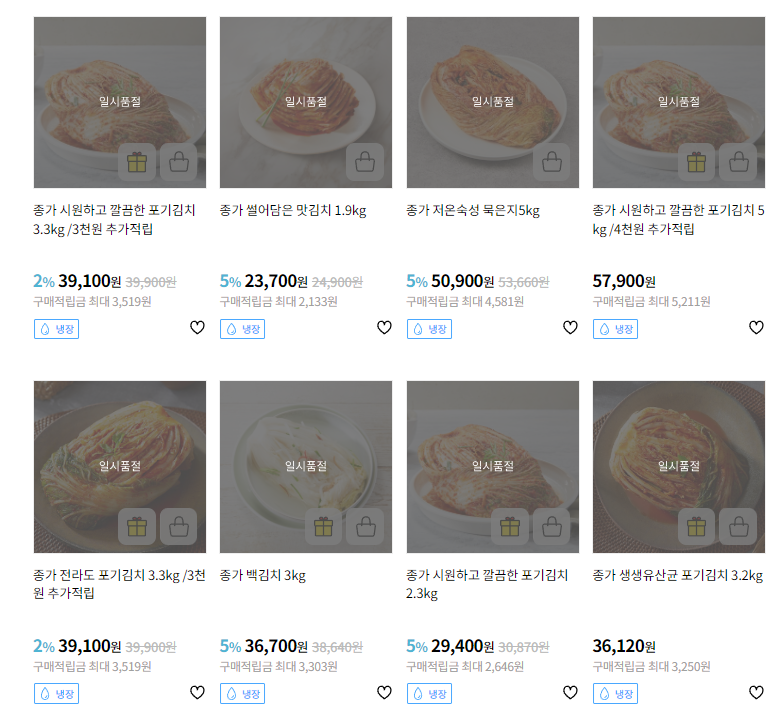
Task: Like 종가 썰어담은 맛김치 1.9kg with heart
Action: click(384, 328)
